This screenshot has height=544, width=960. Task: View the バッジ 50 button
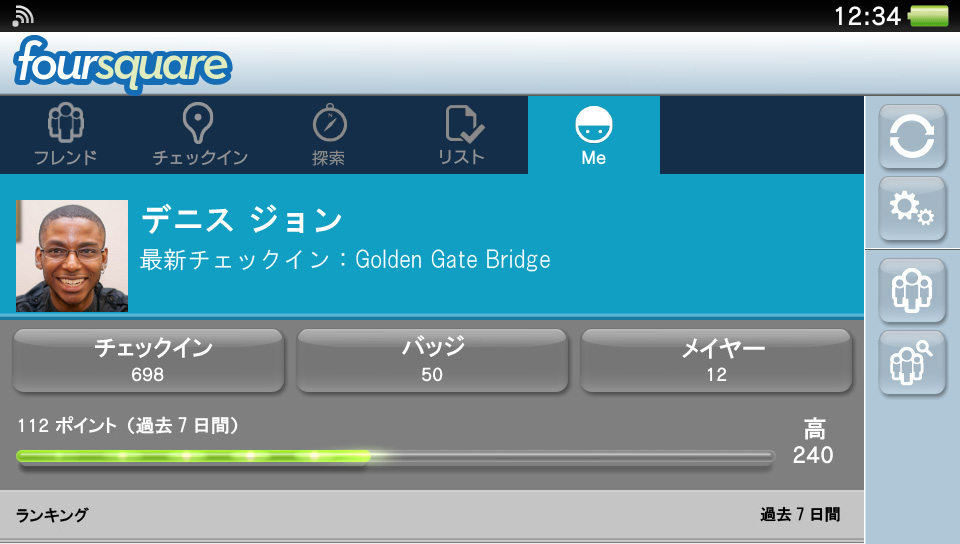[432, 360]
